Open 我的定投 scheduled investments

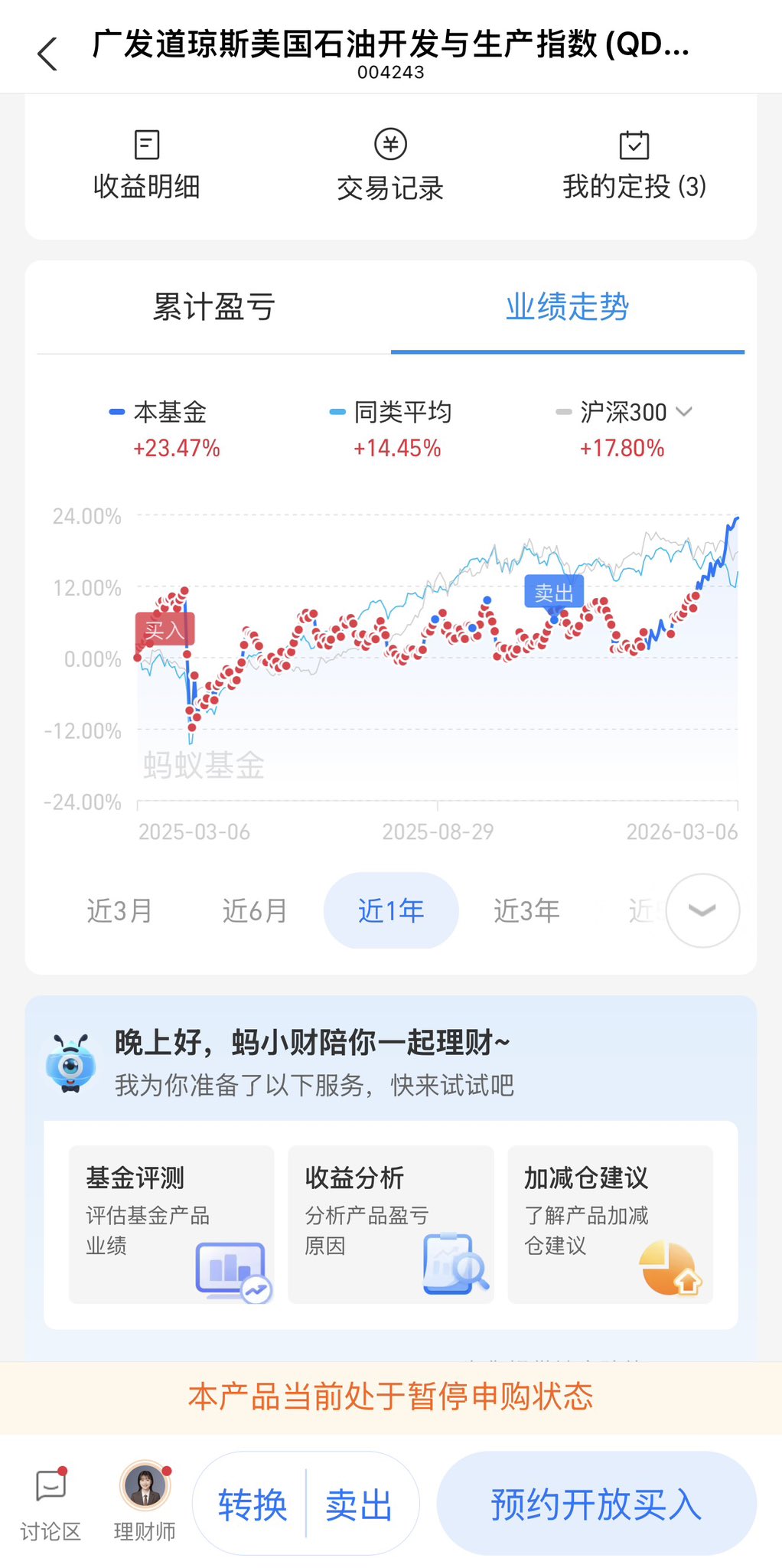point(634,165)
